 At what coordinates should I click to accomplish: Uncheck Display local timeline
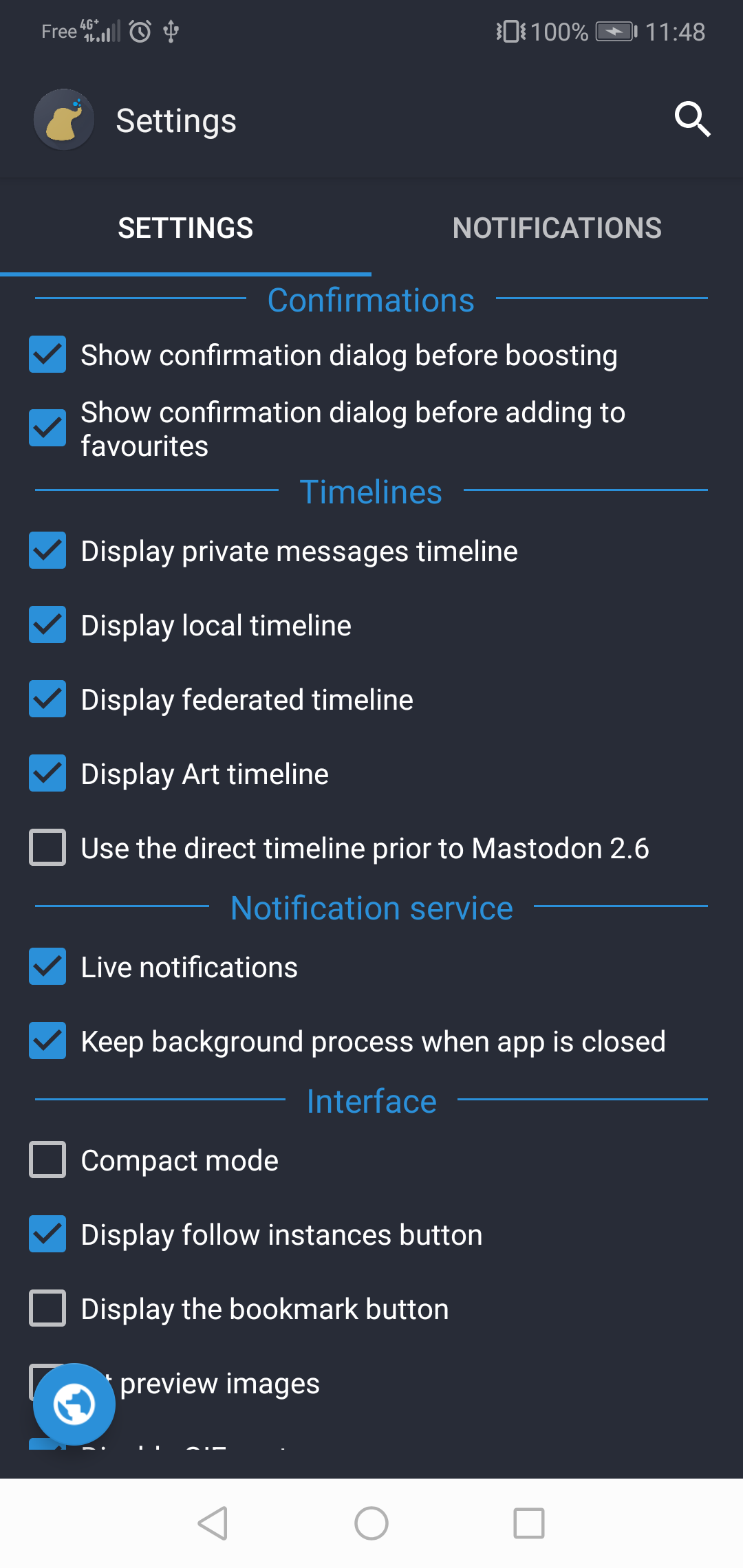(47, 625)
